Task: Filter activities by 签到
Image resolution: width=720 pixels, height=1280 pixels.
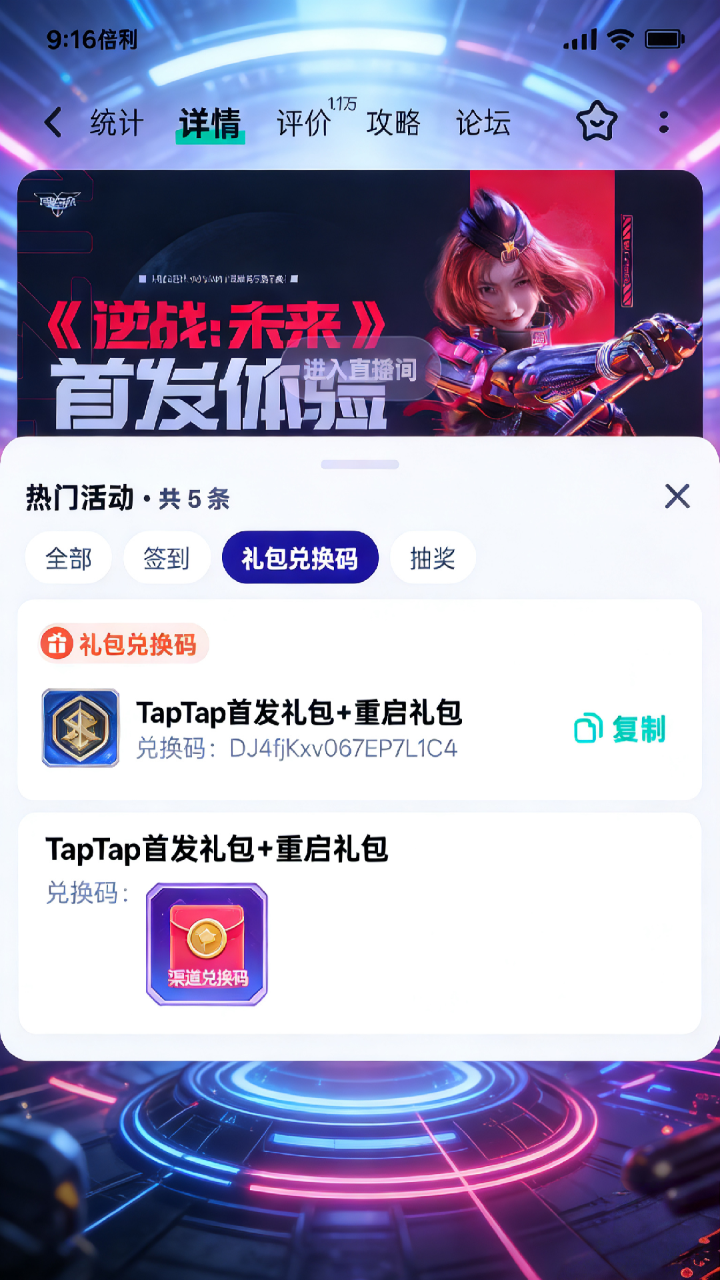Action: (x=166, y=558)
